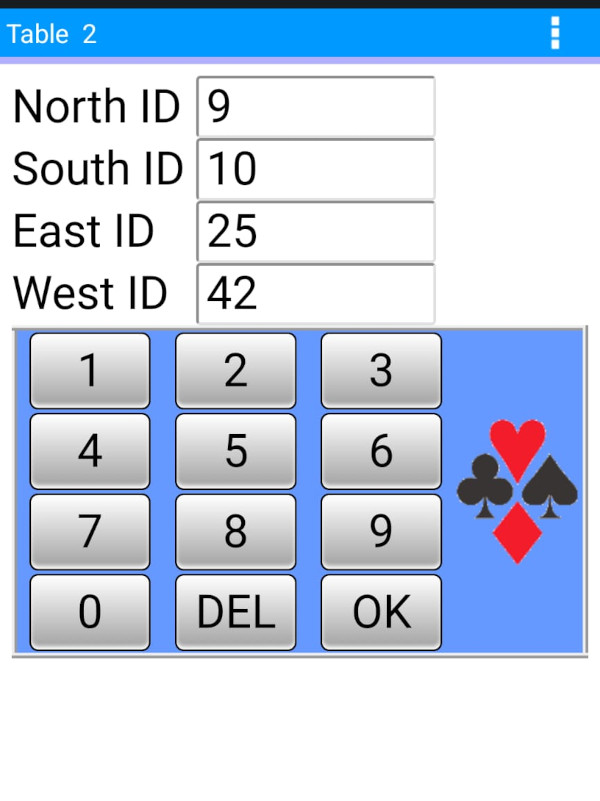Tap keypad number 5
Viewport: 600px width, 801px height.
[x=236, y=451]
